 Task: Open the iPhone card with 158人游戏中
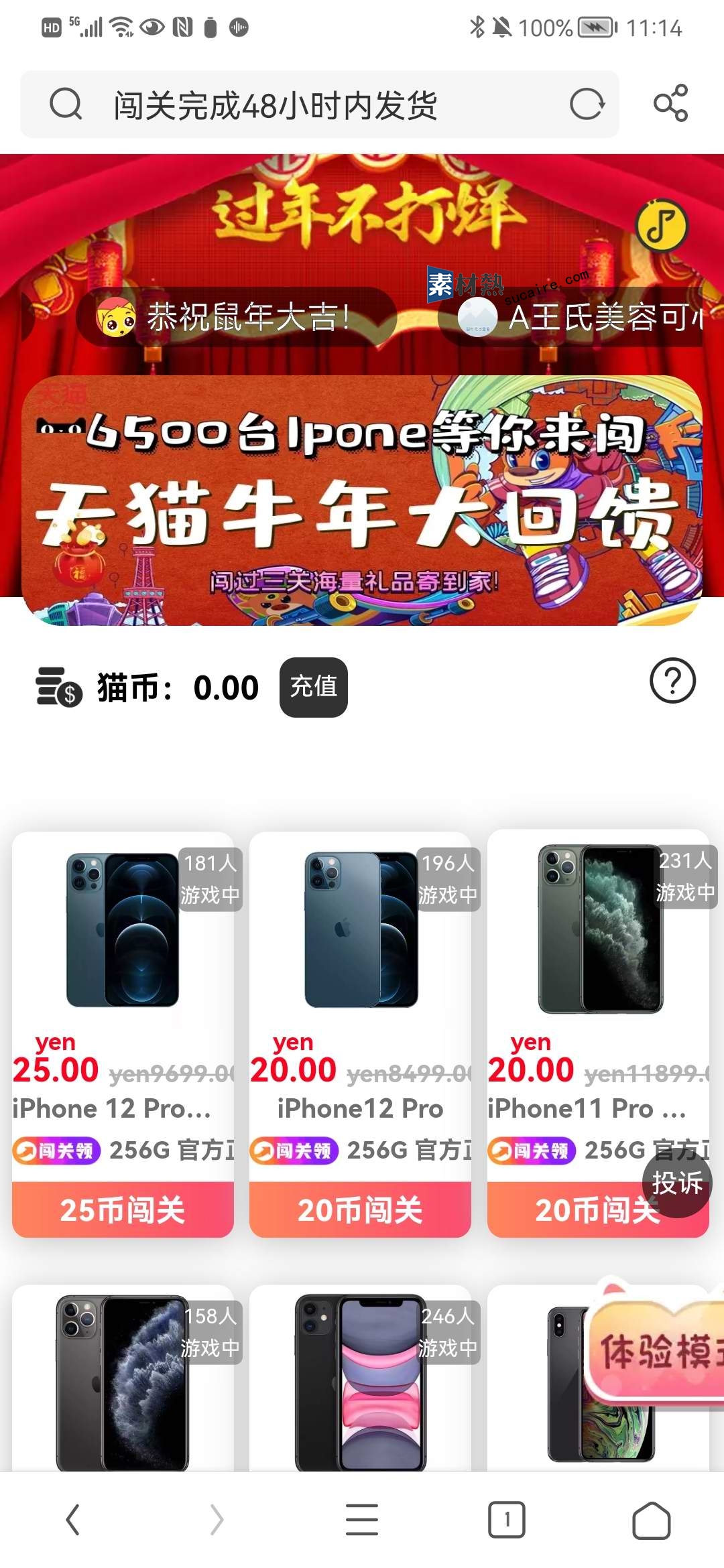click(x=123, y=1380)
